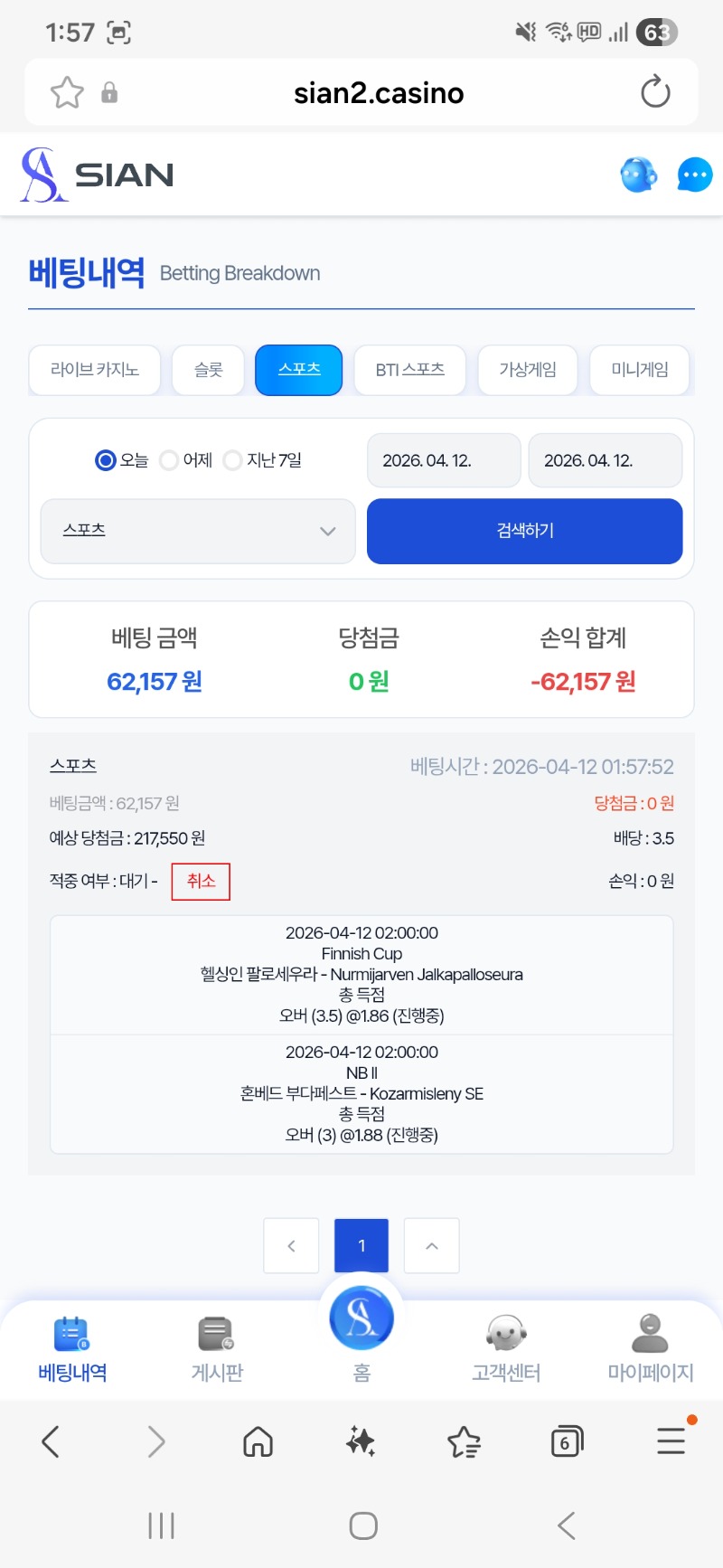Go to previous page of results
This screenshot has width=723, height=1568.
click(x=291, y=1245)
